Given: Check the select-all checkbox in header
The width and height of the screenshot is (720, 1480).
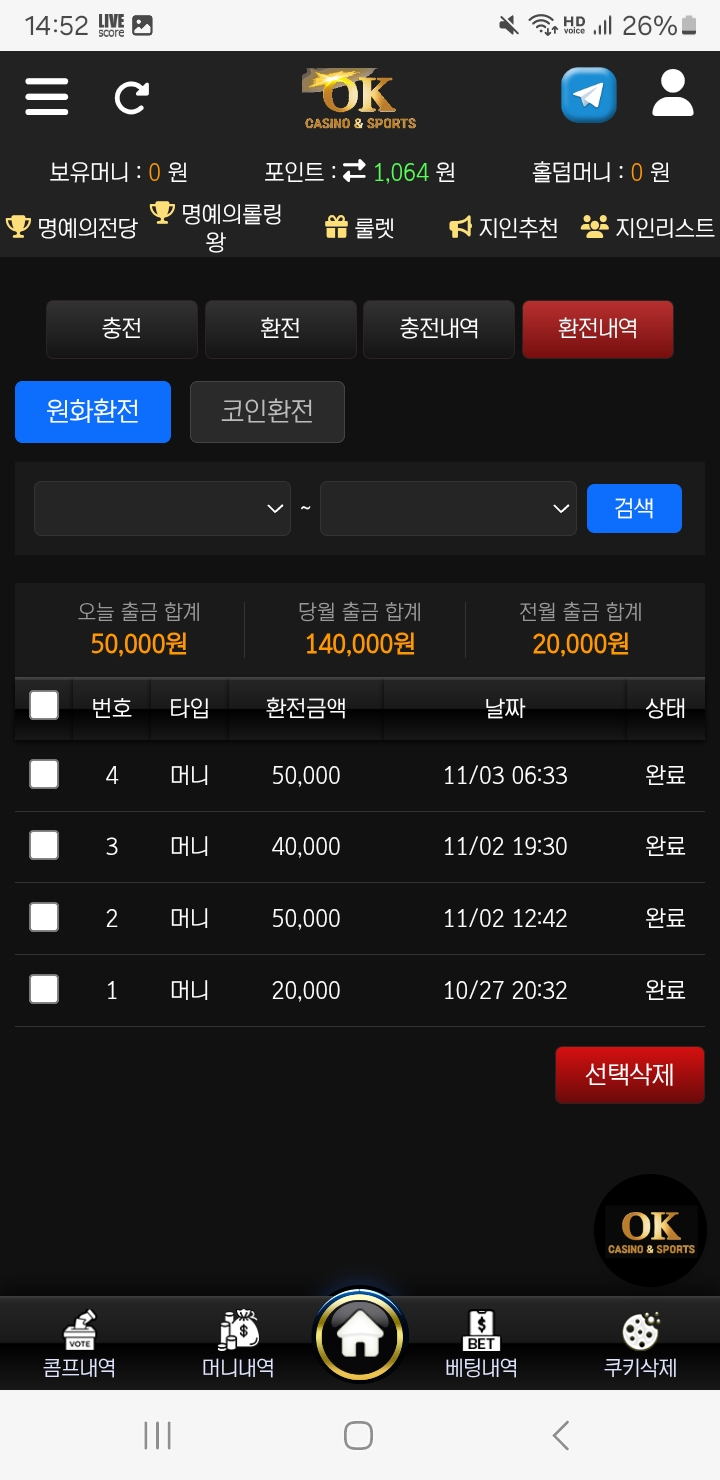Looking at the screenshot, I should (x=44, y=706).
